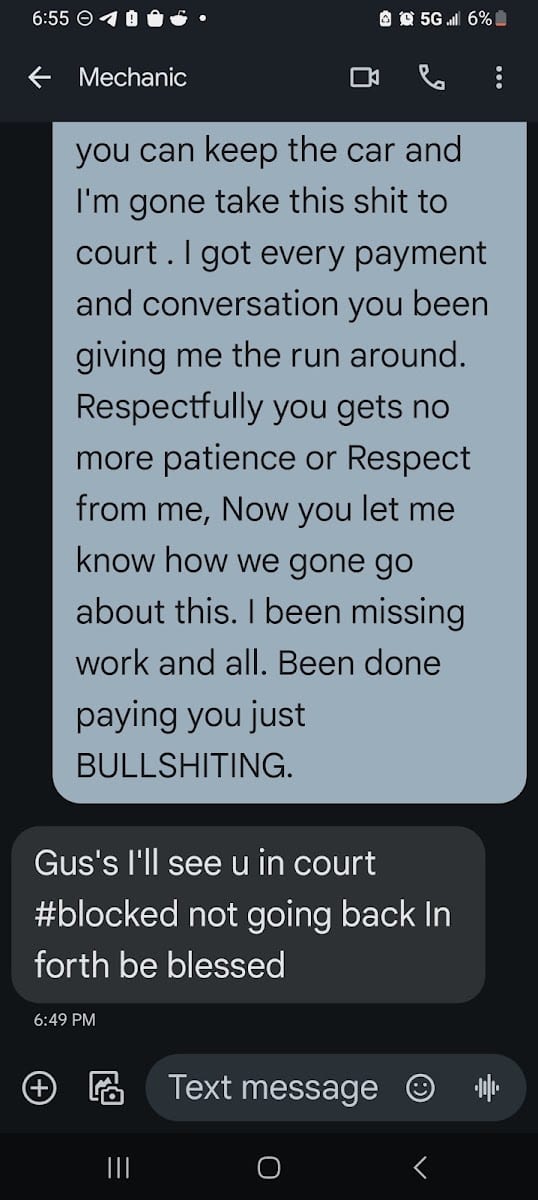Record a voice message
Image resolution: width=538 pixels, height=1200 pixels.
pyautogui.click(x=487, y=1087)
